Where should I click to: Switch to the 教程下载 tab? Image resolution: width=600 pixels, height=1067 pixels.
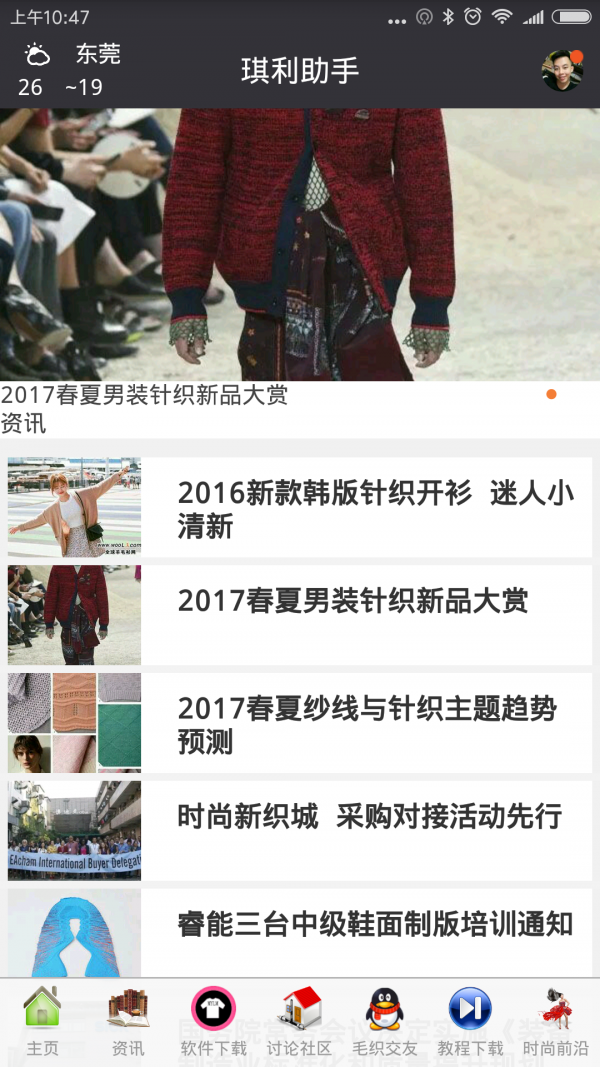point(470,1022)
